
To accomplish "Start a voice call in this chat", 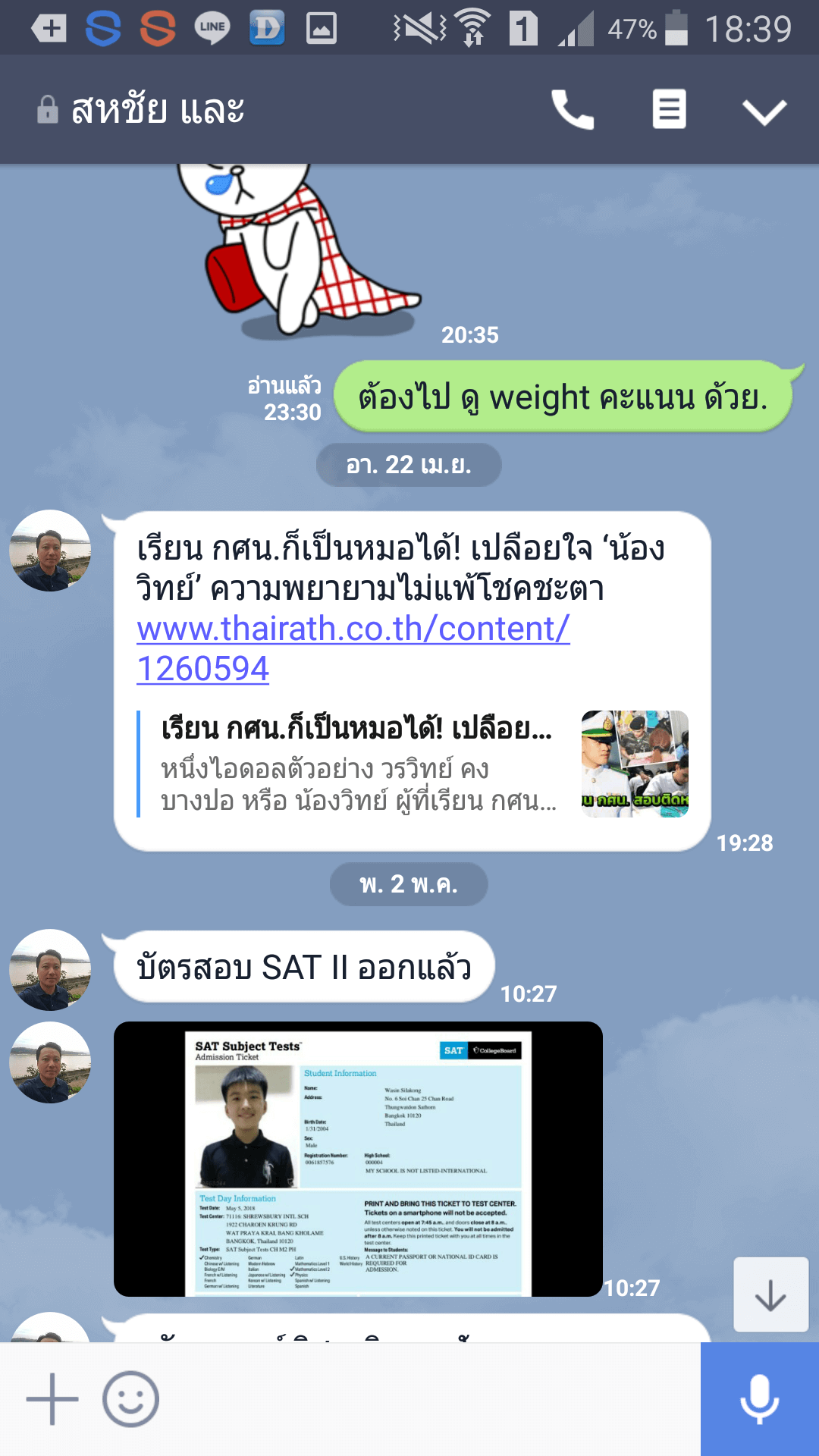I will point(573,110).
